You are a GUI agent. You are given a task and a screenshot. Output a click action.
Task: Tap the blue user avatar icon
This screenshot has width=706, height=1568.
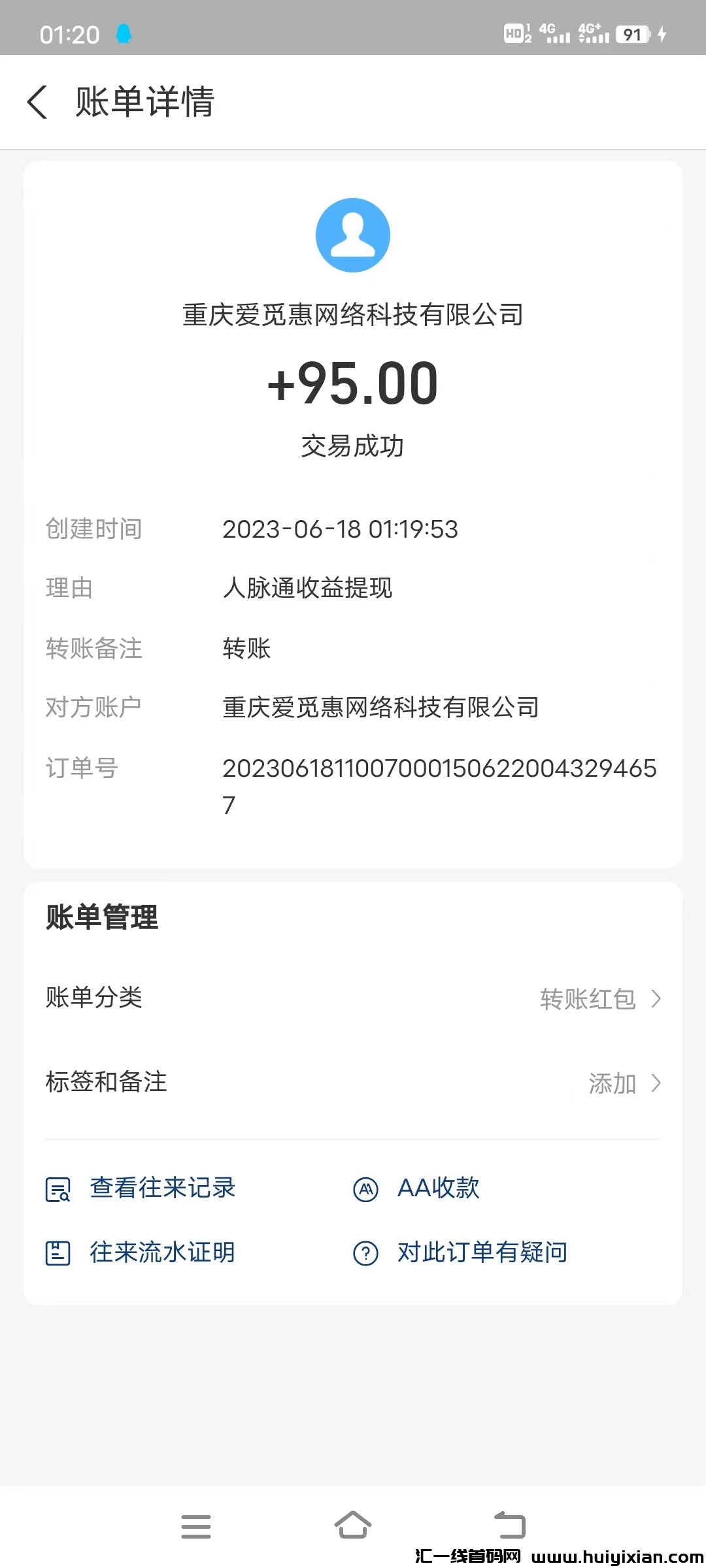click(353, 235)
